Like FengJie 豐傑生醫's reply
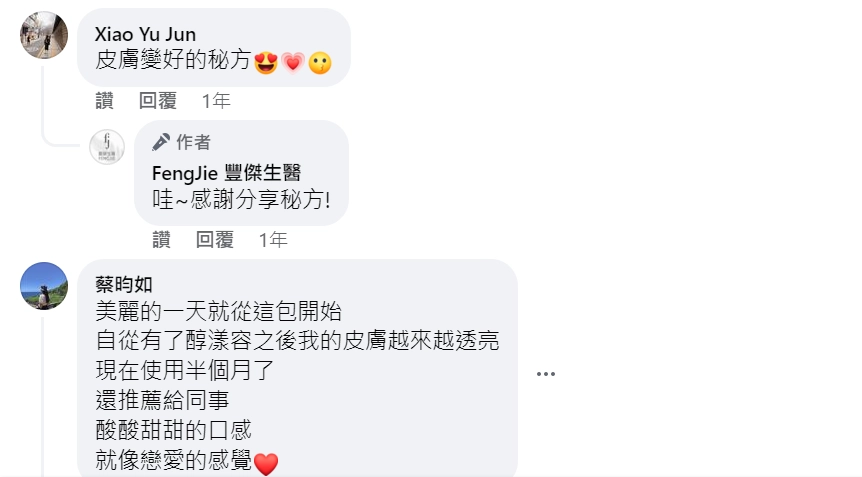This screenshot has width=862, height=477. (x=161, y=239)
